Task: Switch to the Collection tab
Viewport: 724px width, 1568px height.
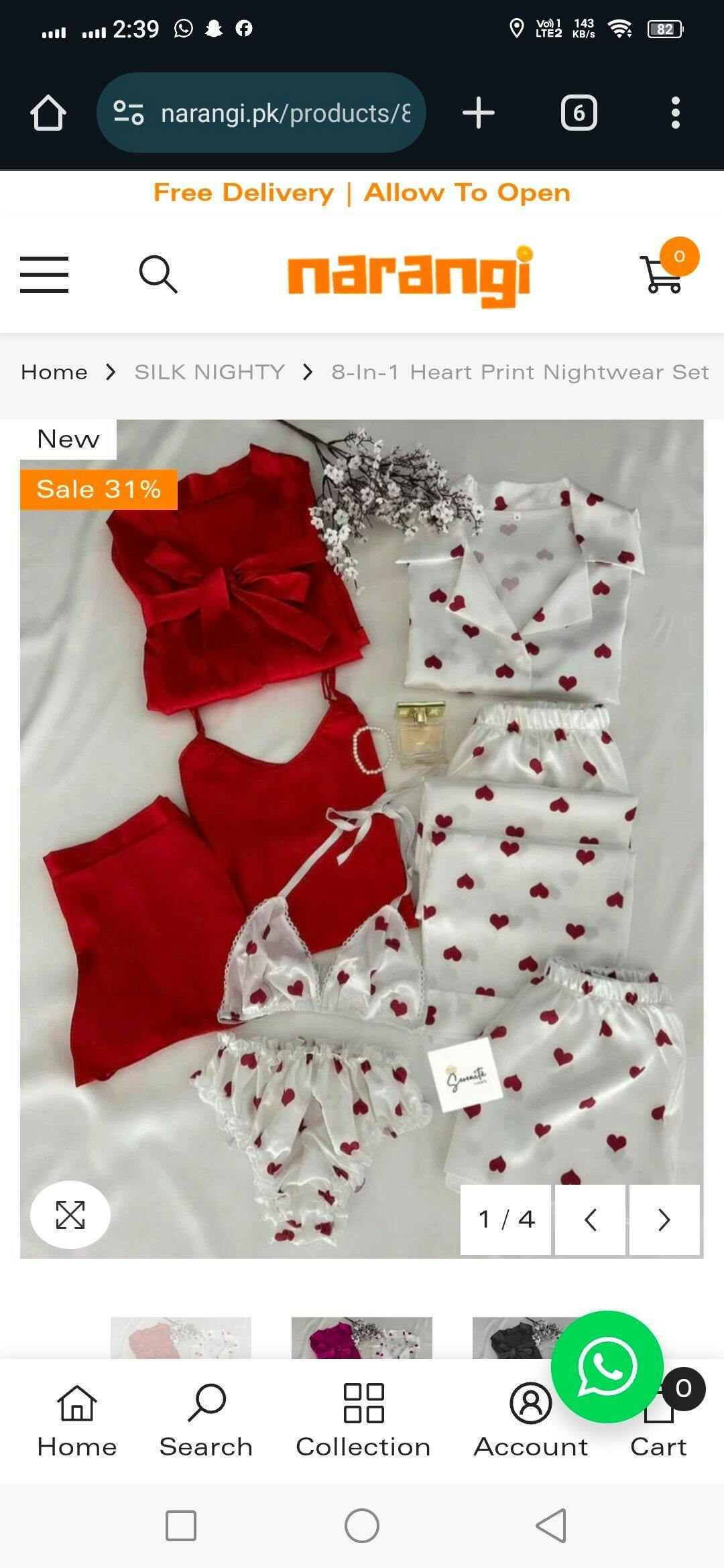Action: [x=363, y=1421]
